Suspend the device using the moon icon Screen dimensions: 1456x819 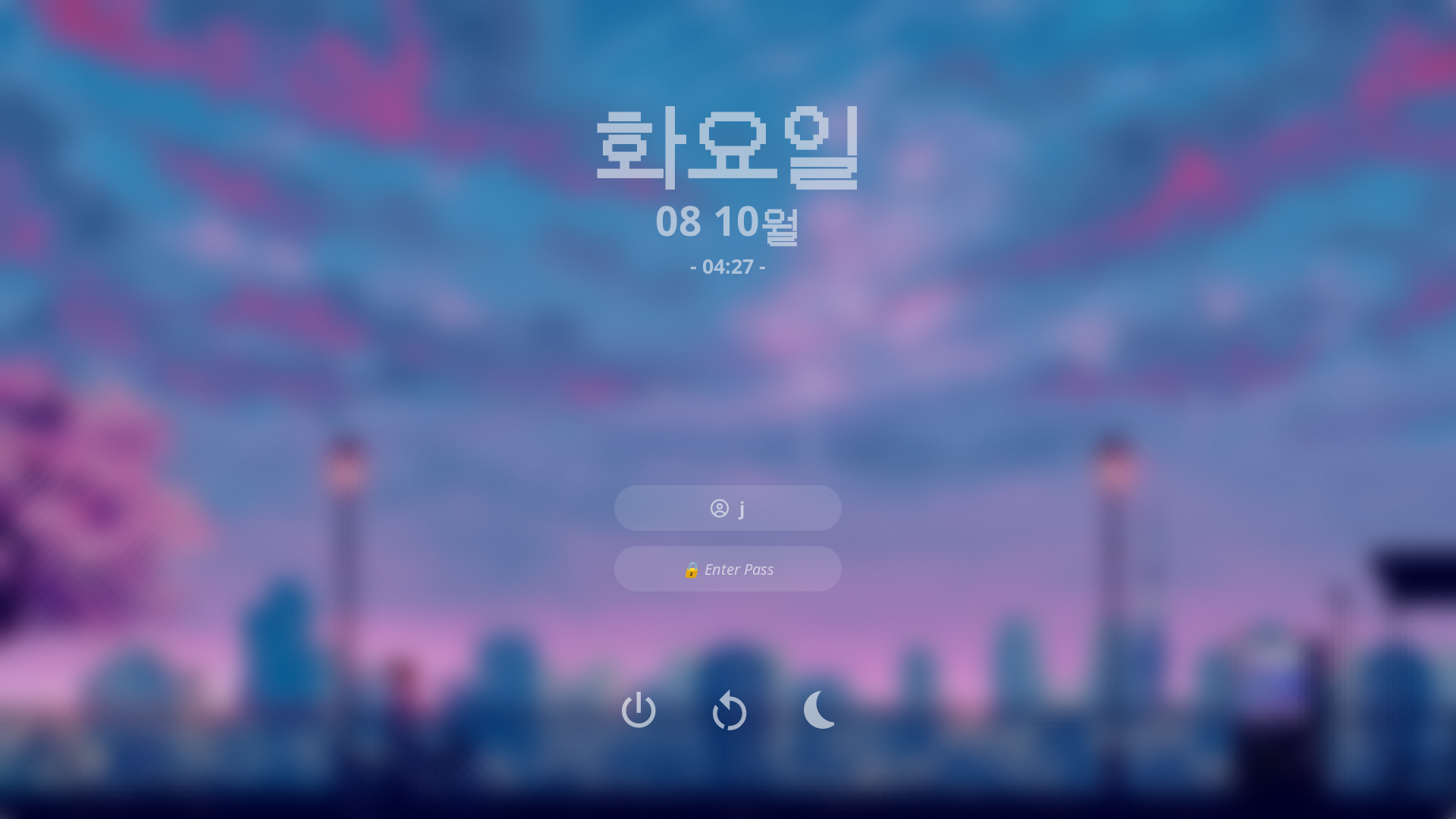coord(819,711)
